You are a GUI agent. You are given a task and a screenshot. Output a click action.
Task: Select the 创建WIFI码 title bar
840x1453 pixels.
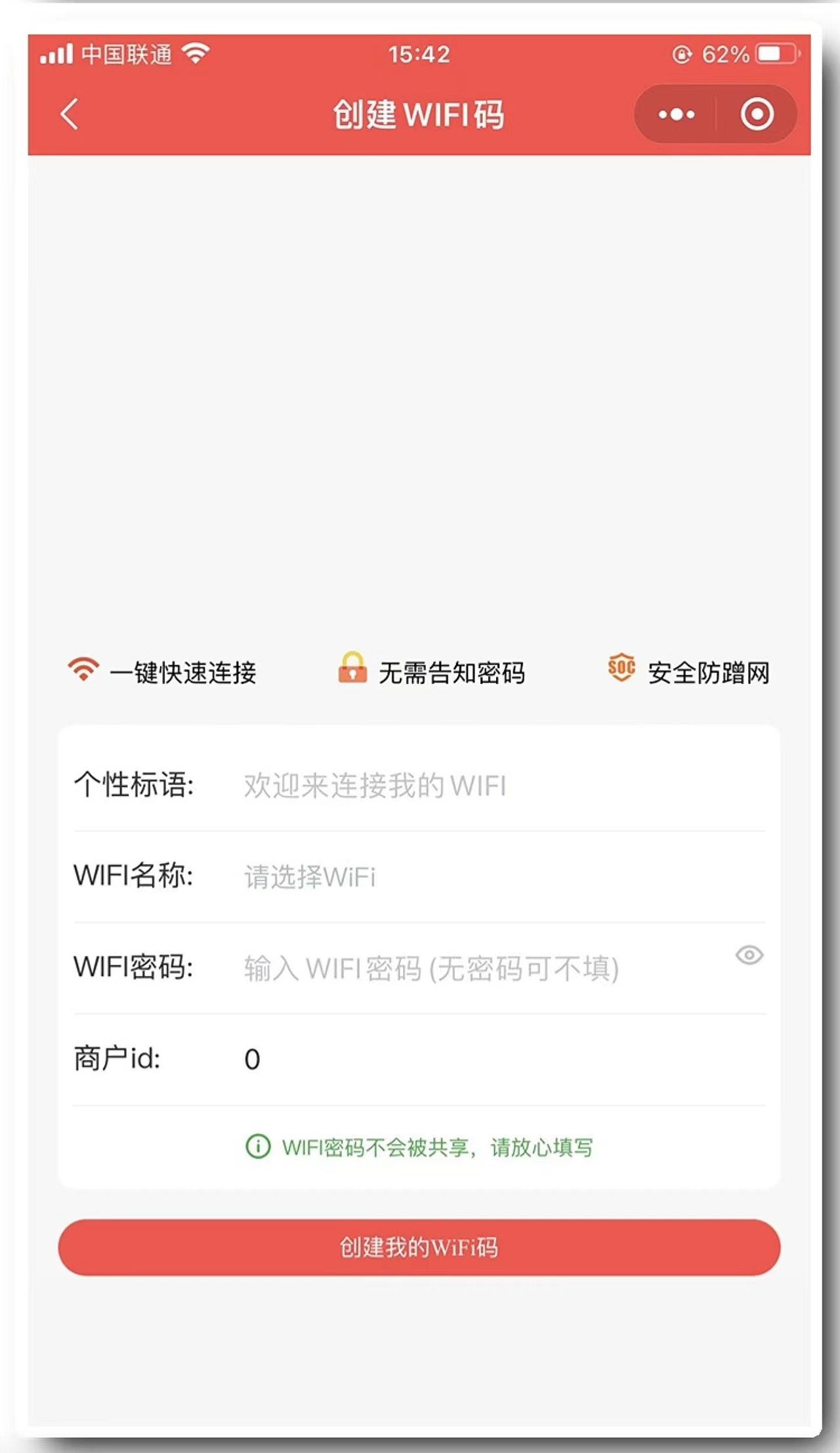(420, 112)
